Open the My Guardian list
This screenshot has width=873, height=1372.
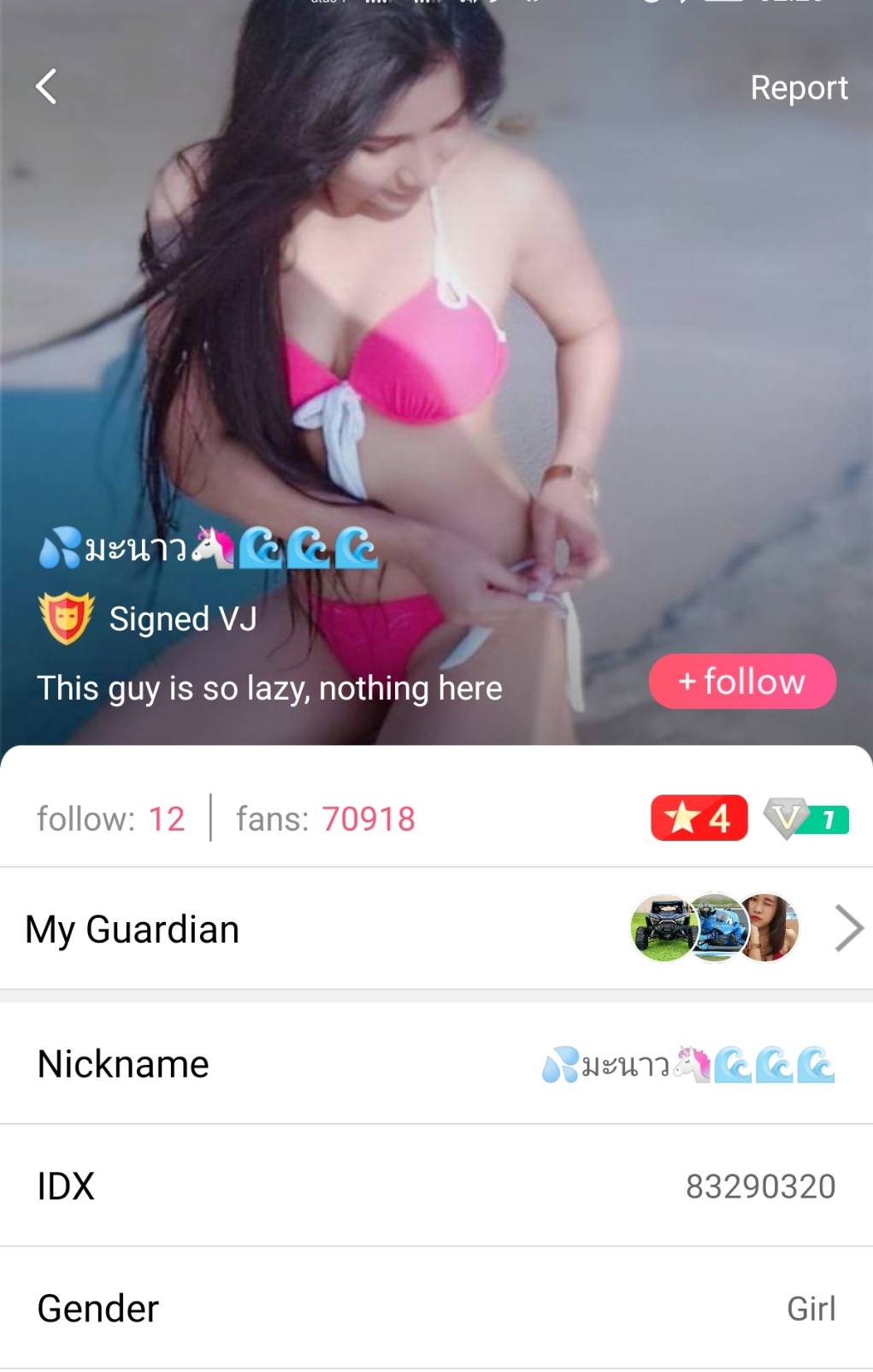pyautogui.click(x=436, y=929)
